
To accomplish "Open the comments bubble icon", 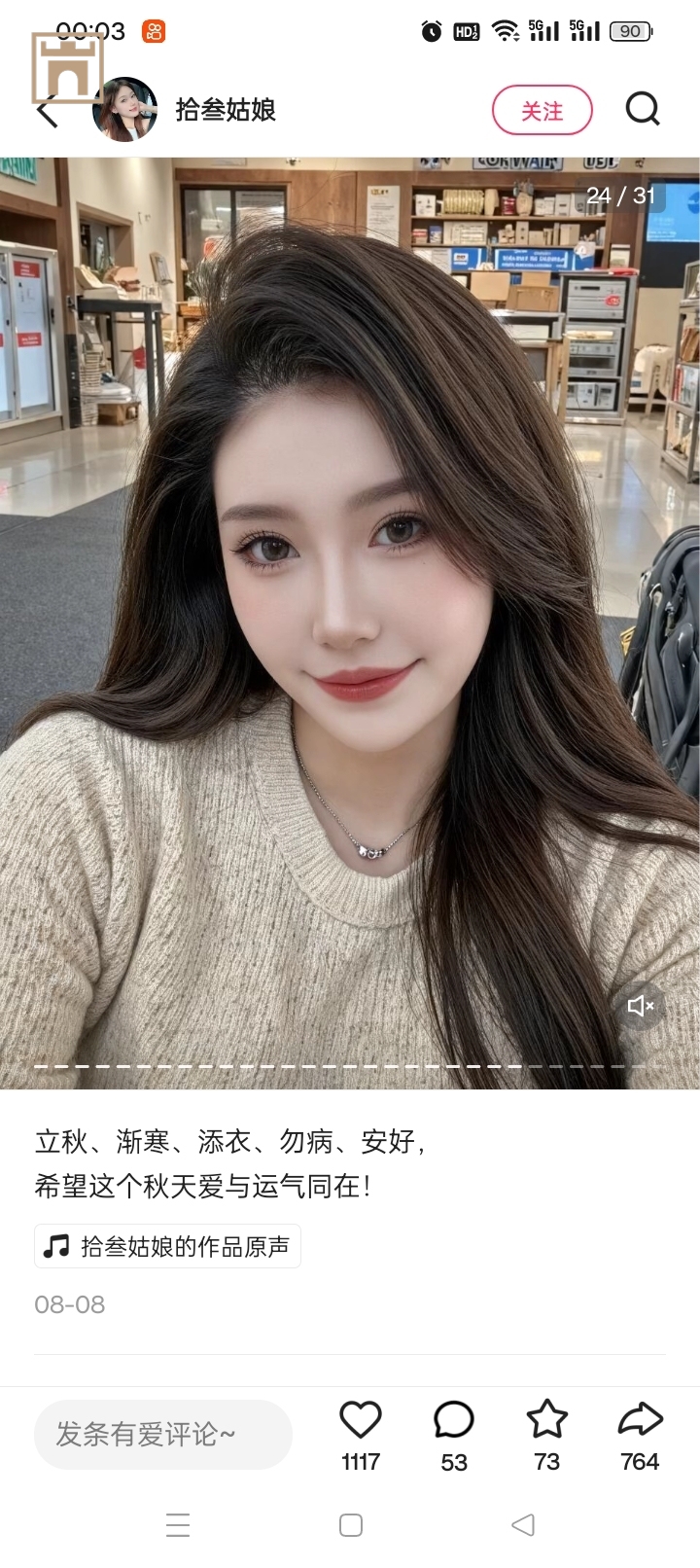I will (x=453, y=1420).
